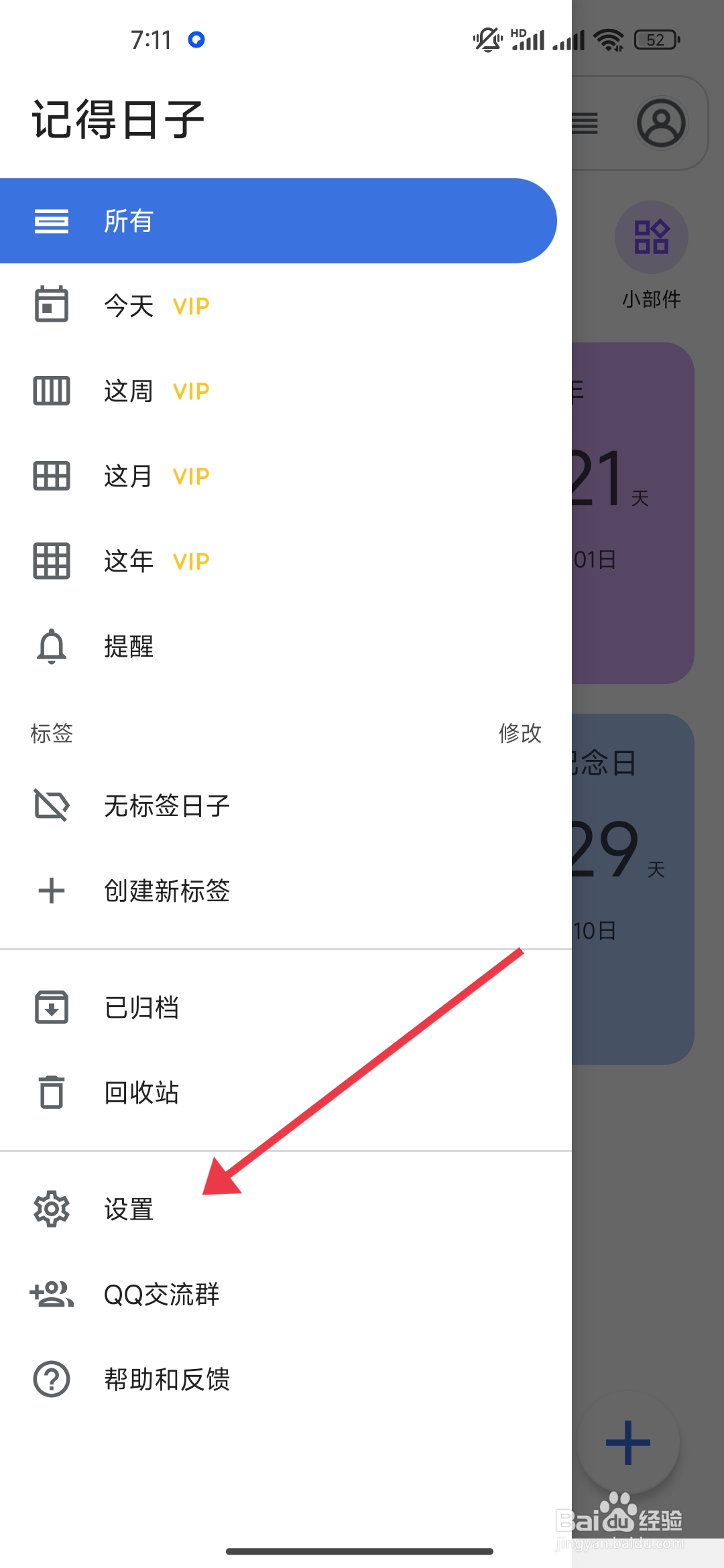Open 提醒 via the bell icon
Screen dimensions: 724x1568
tap(51, 647)
